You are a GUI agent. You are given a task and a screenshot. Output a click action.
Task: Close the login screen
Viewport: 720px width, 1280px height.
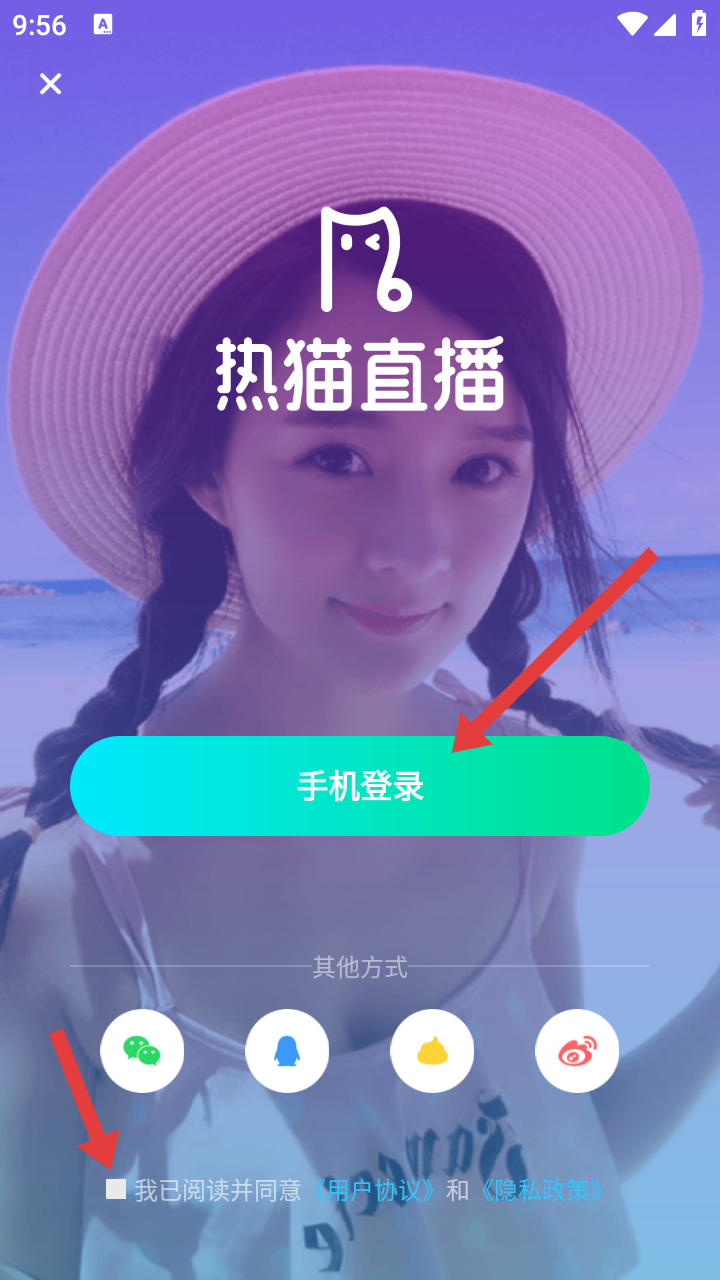[x=50, y=84]
